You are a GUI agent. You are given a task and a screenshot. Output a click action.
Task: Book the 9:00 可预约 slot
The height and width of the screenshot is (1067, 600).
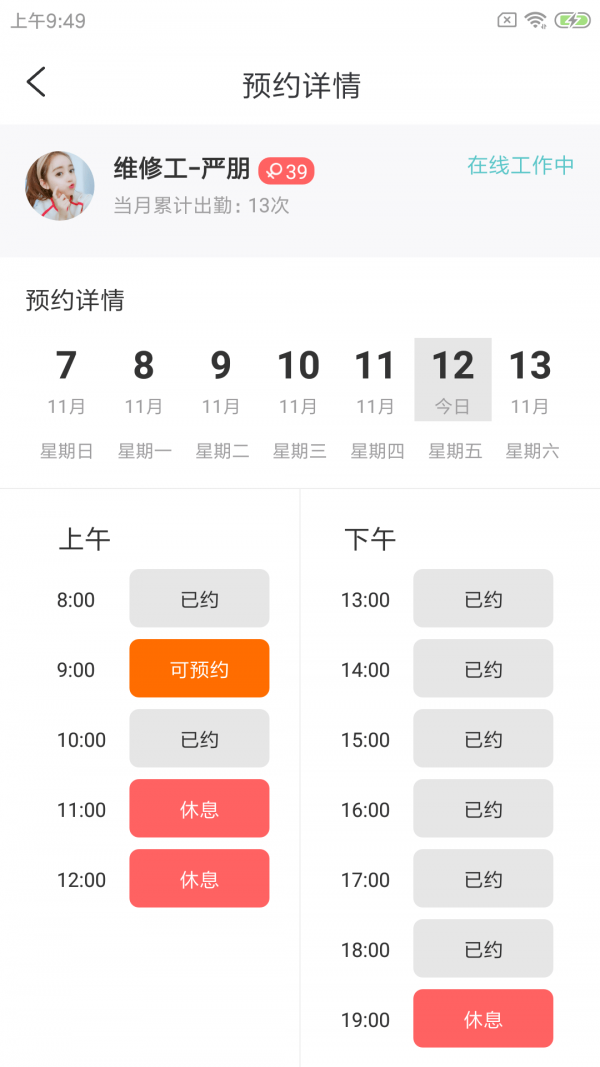point(199,669)
